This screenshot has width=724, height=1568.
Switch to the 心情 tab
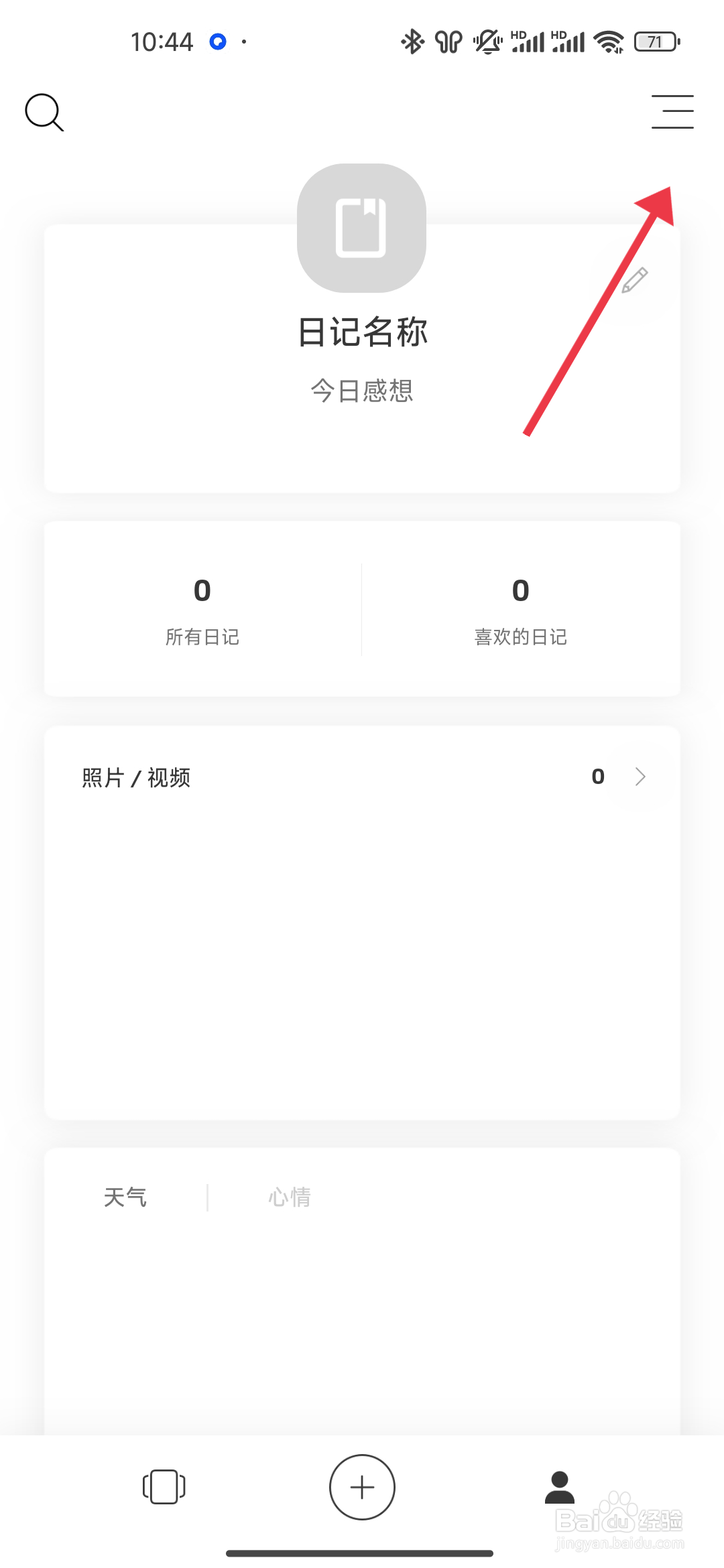(290, 1197)
